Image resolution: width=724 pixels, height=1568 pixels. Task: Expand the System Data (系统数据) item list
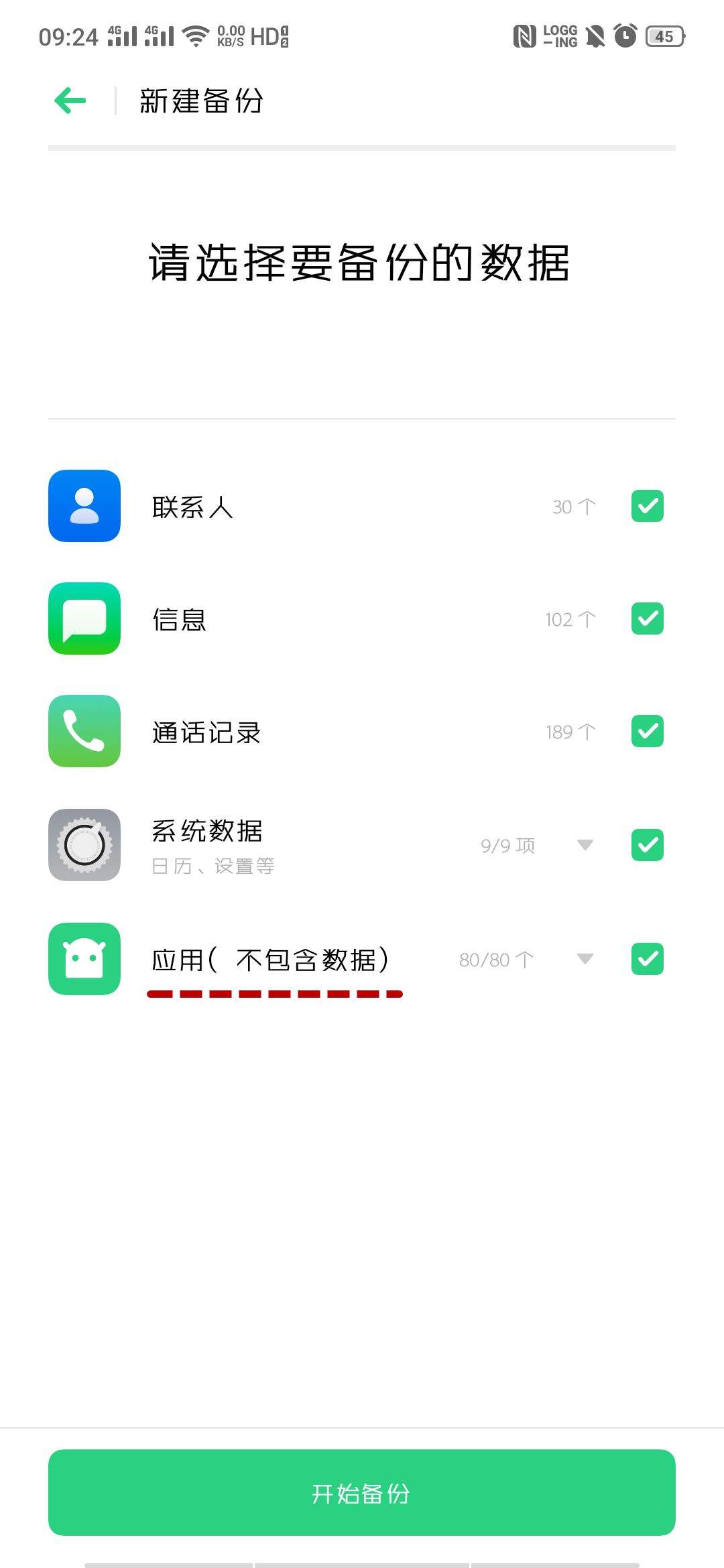[x=585, y=845]
